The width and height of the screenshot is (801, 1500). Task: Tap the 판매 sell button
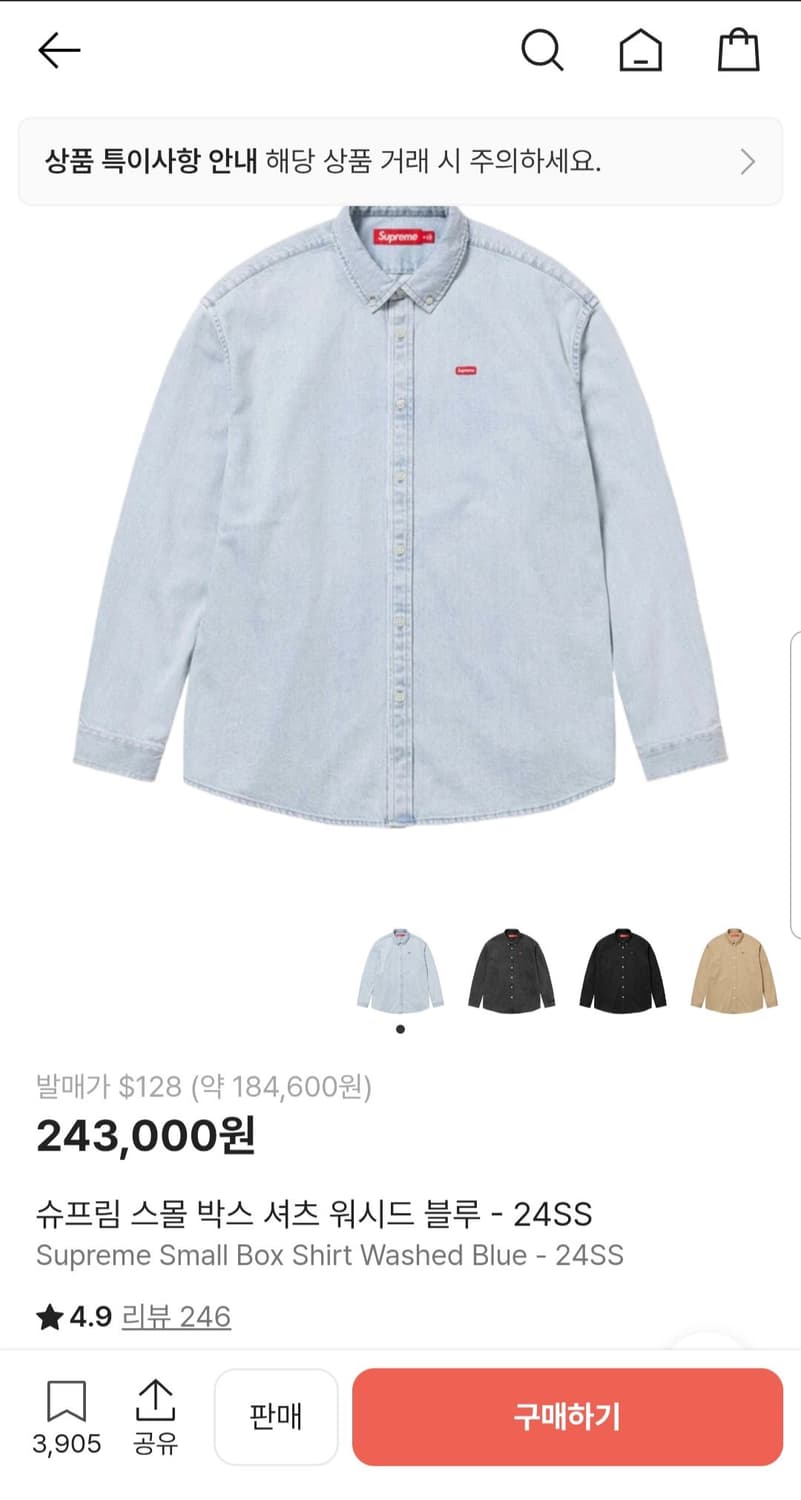(276, 1417)
